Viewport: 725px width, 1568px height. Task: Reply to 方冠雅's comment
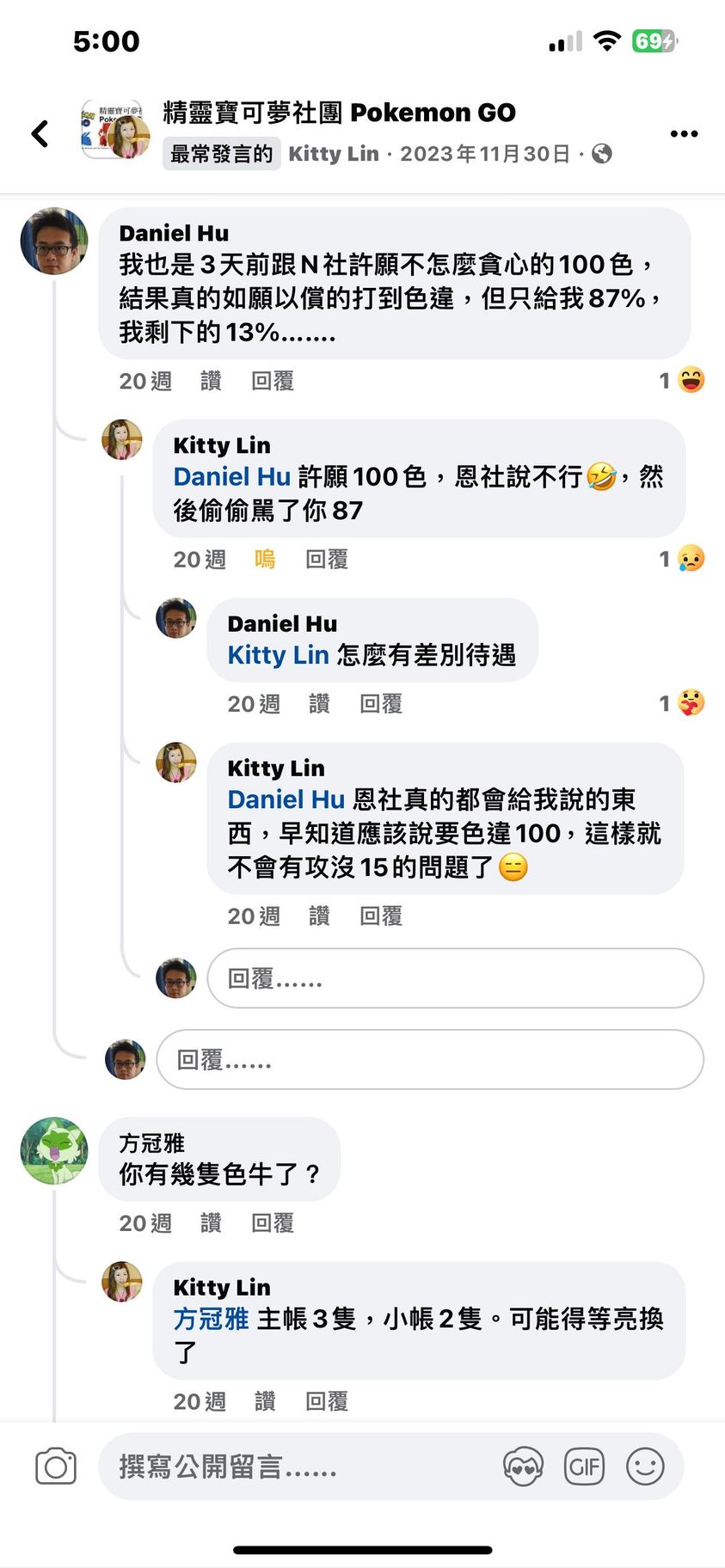point(273,1222)
